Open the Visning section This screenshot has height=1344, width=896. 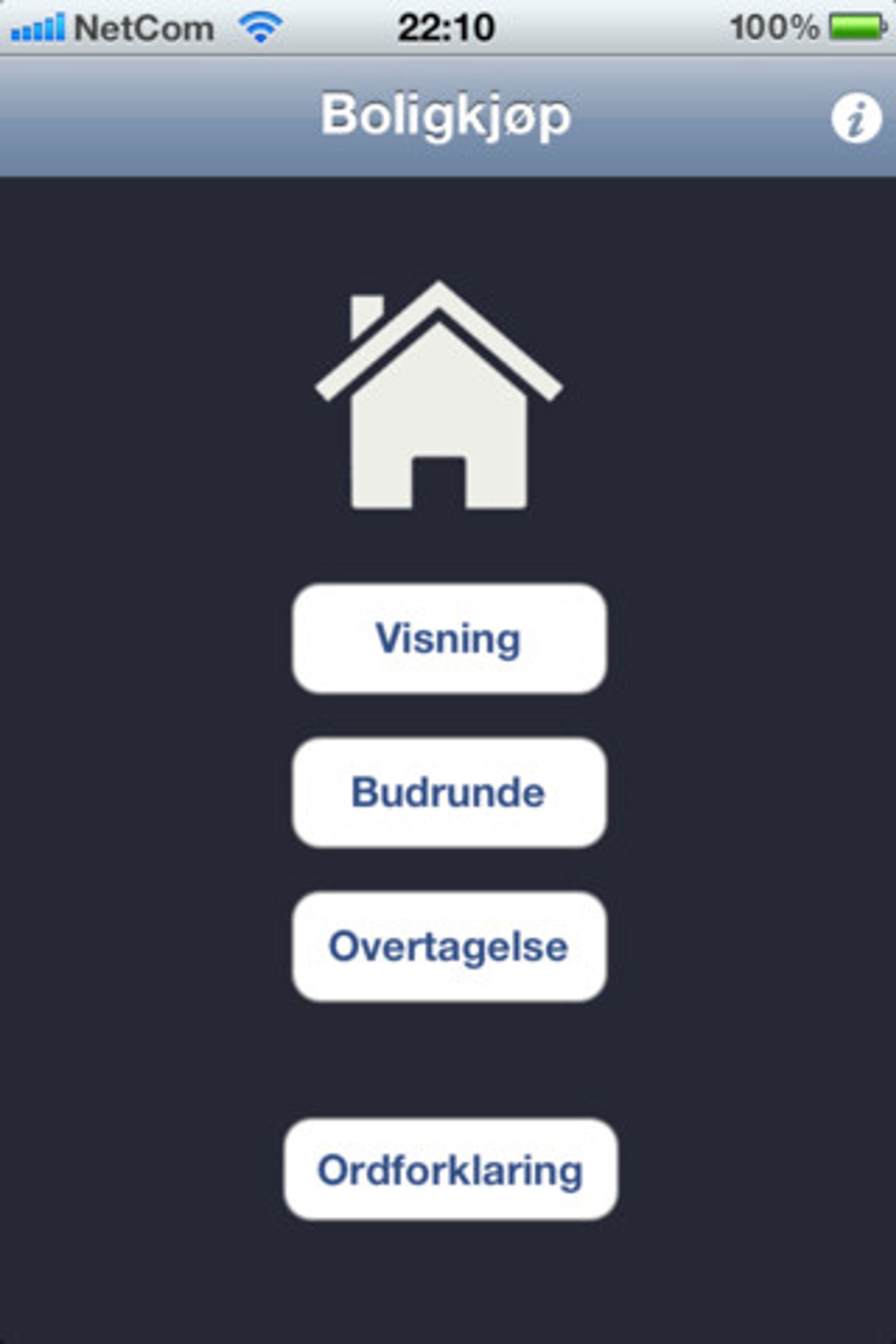click(449, 638)
